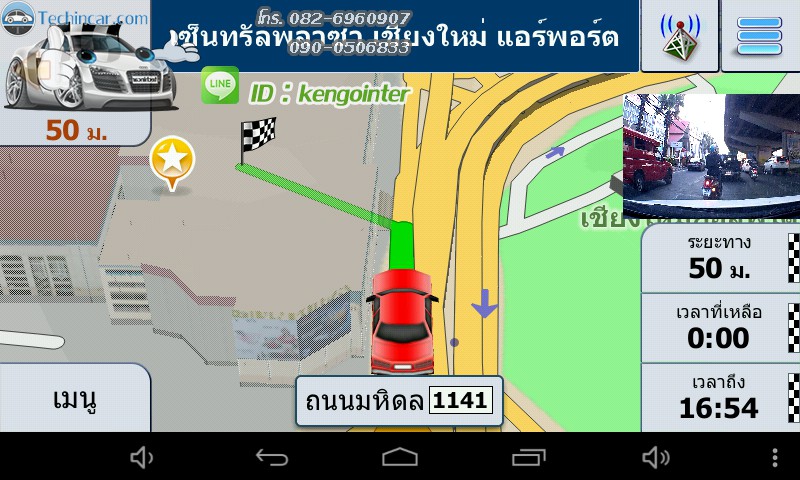Open the three-dot overflow in system bar
Image resolution: width=800 pixels, height=480 pixels.
773,458
